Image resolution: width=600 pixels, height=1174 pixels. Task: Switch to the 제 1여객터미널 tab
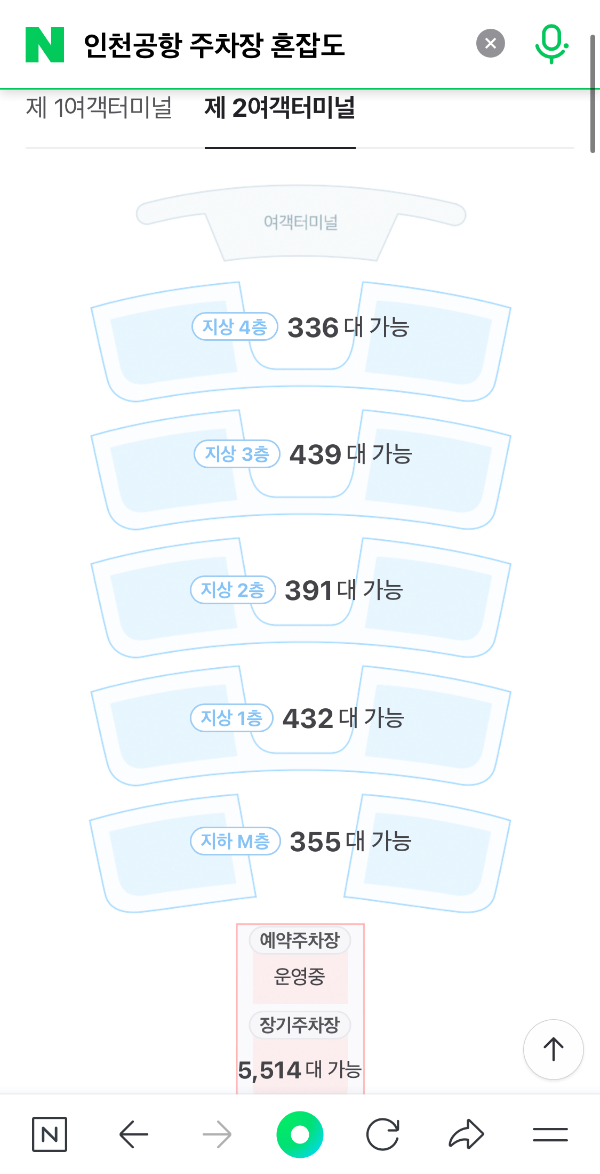99,109
